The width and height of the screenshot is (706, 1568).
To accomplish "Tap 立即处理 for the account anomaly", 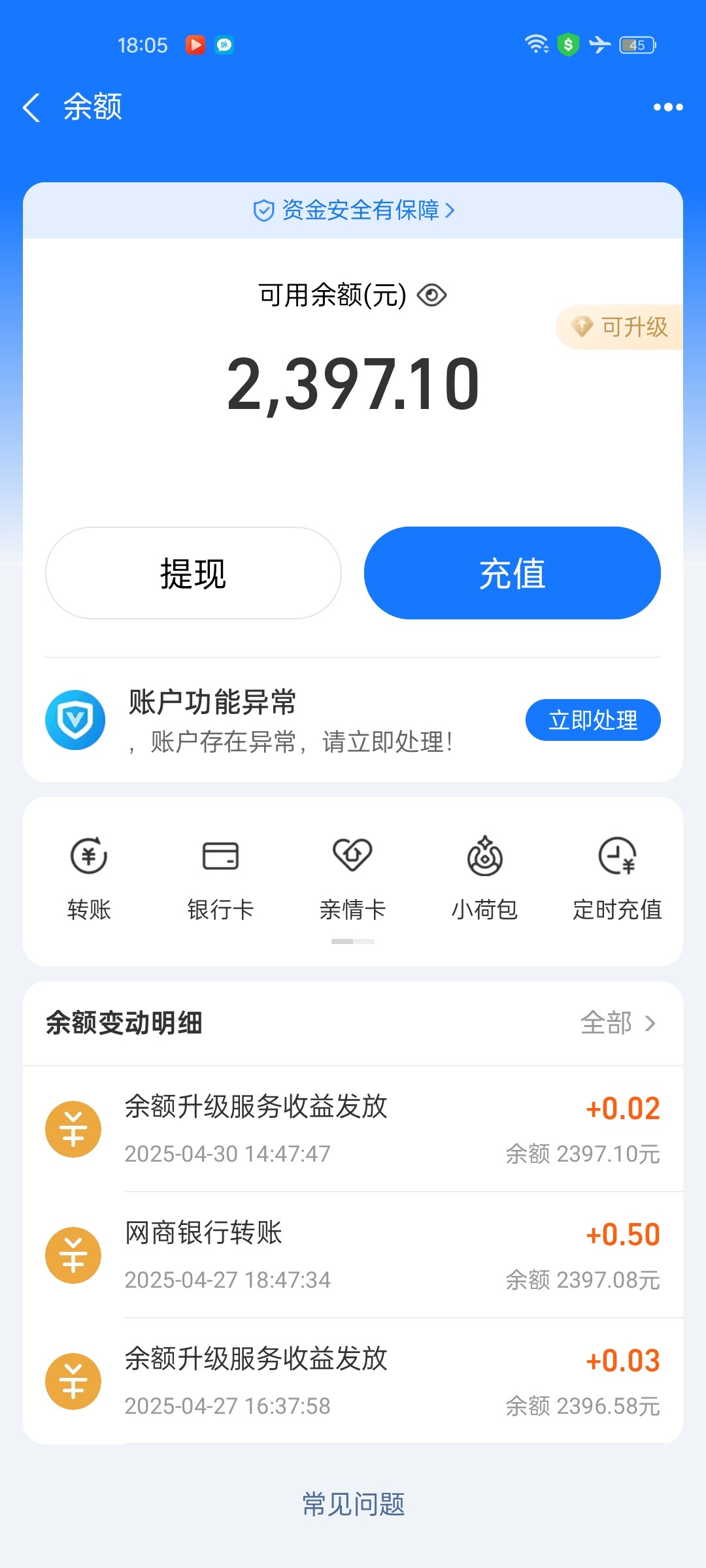I will (592, 720).
